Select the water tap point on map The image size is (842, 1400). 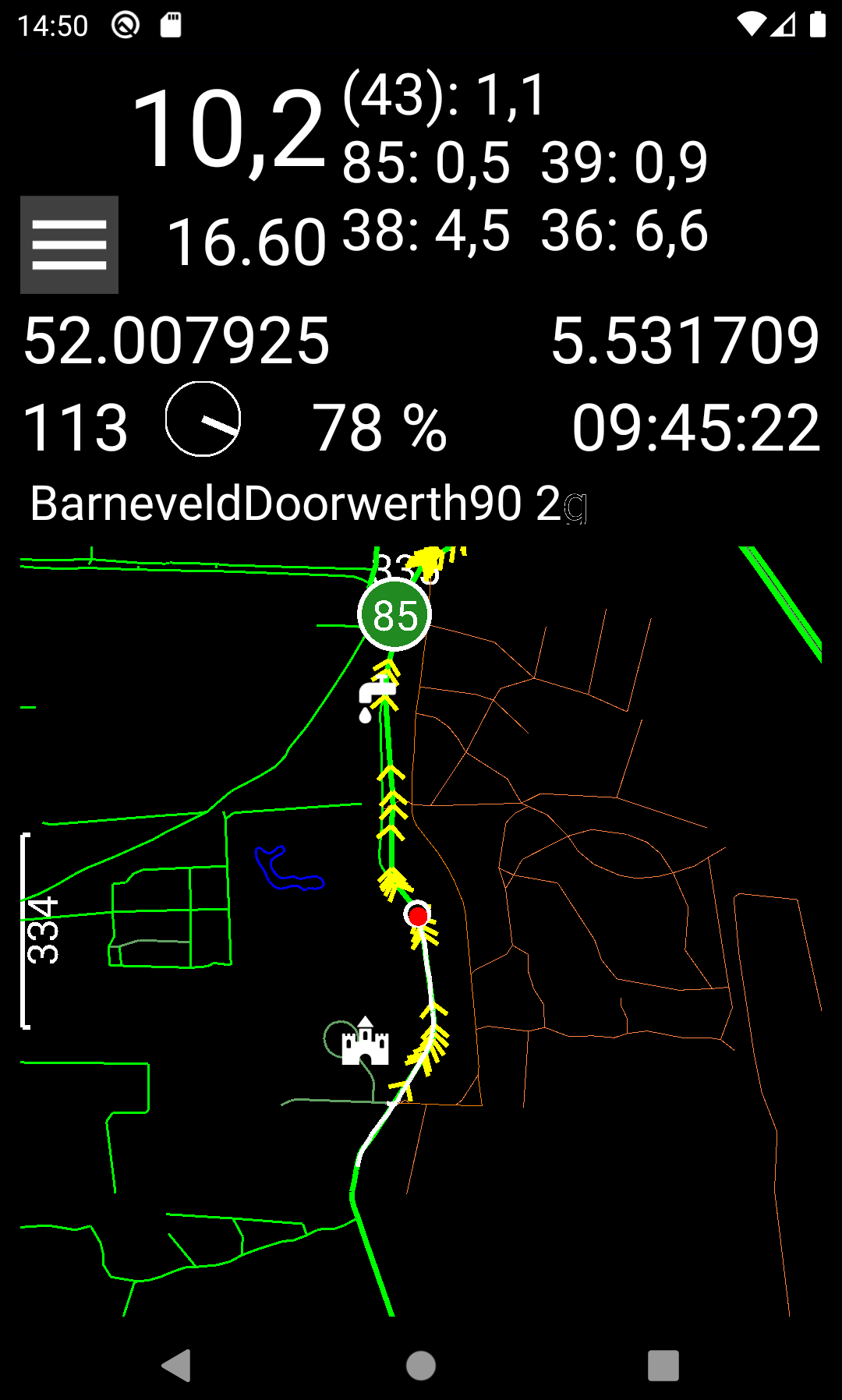coord(376,700)
